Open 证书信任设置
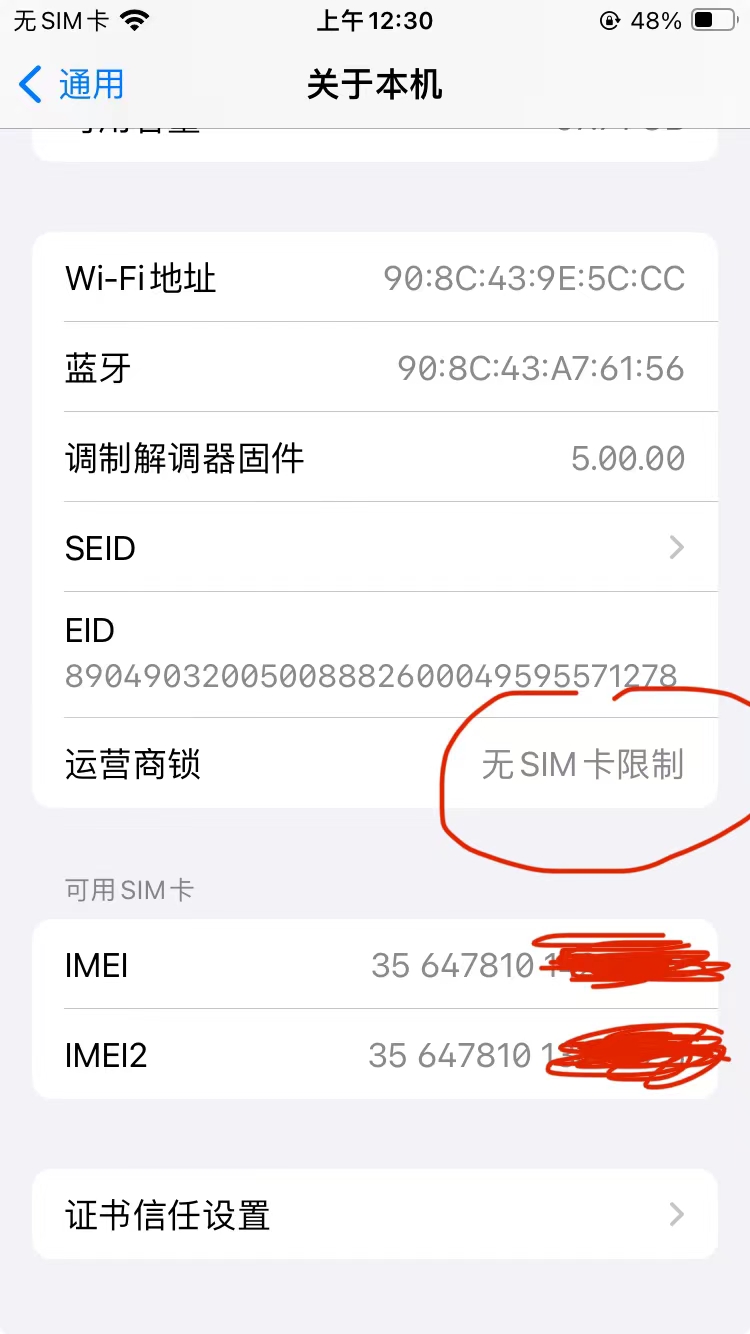 pyautogui.click(x=375, y=1215)
